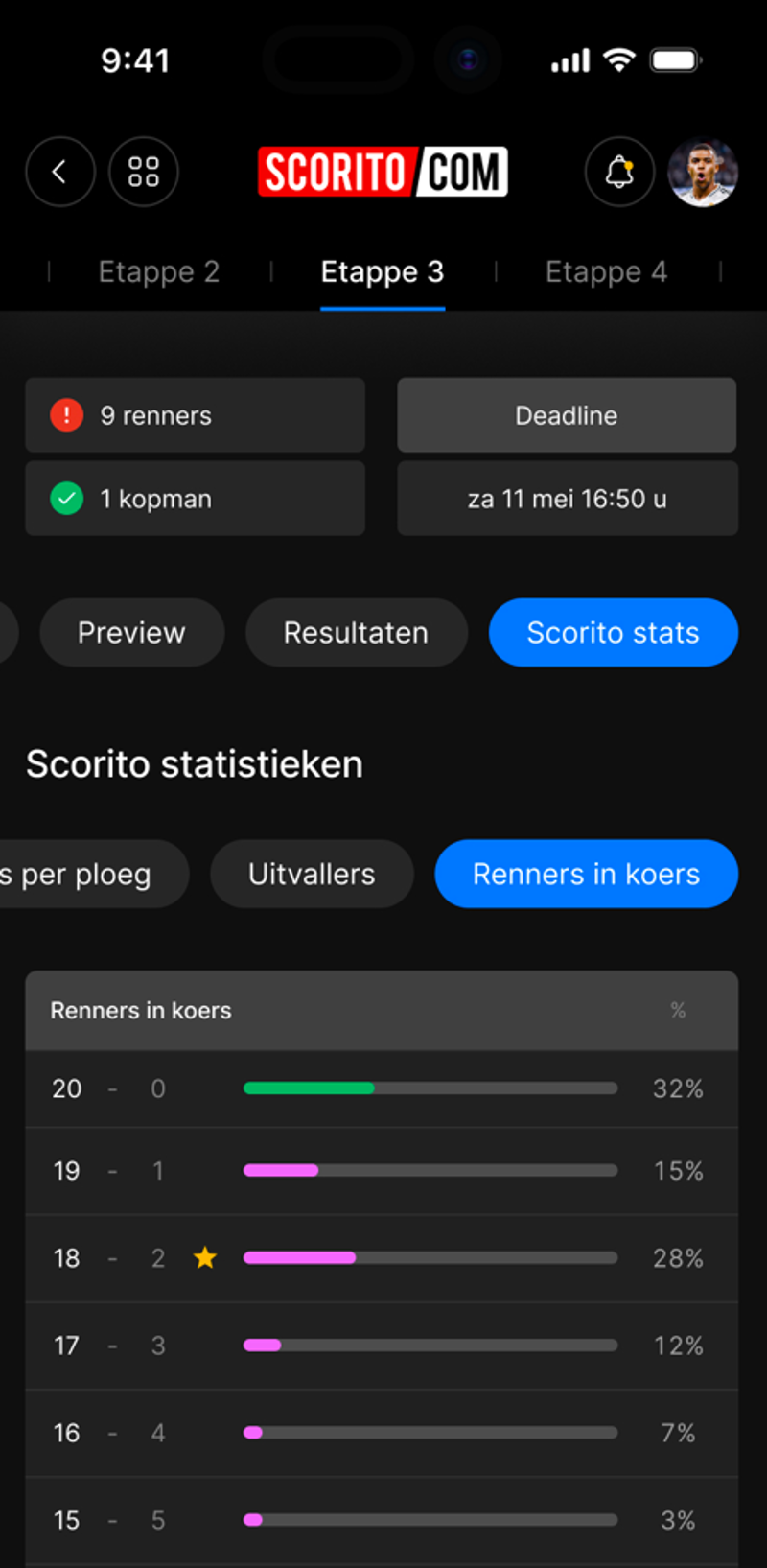Select the Scorito stats chip
This screenshot has height=1568, width=767.
[x=613, y=633]
